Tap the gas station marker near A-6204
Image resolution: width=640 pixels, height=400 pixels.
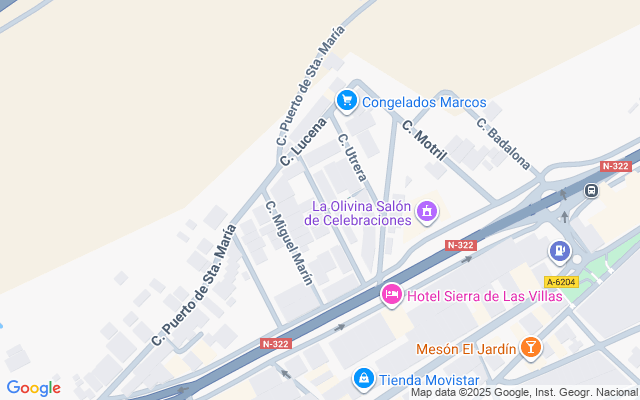coord(559,249)
